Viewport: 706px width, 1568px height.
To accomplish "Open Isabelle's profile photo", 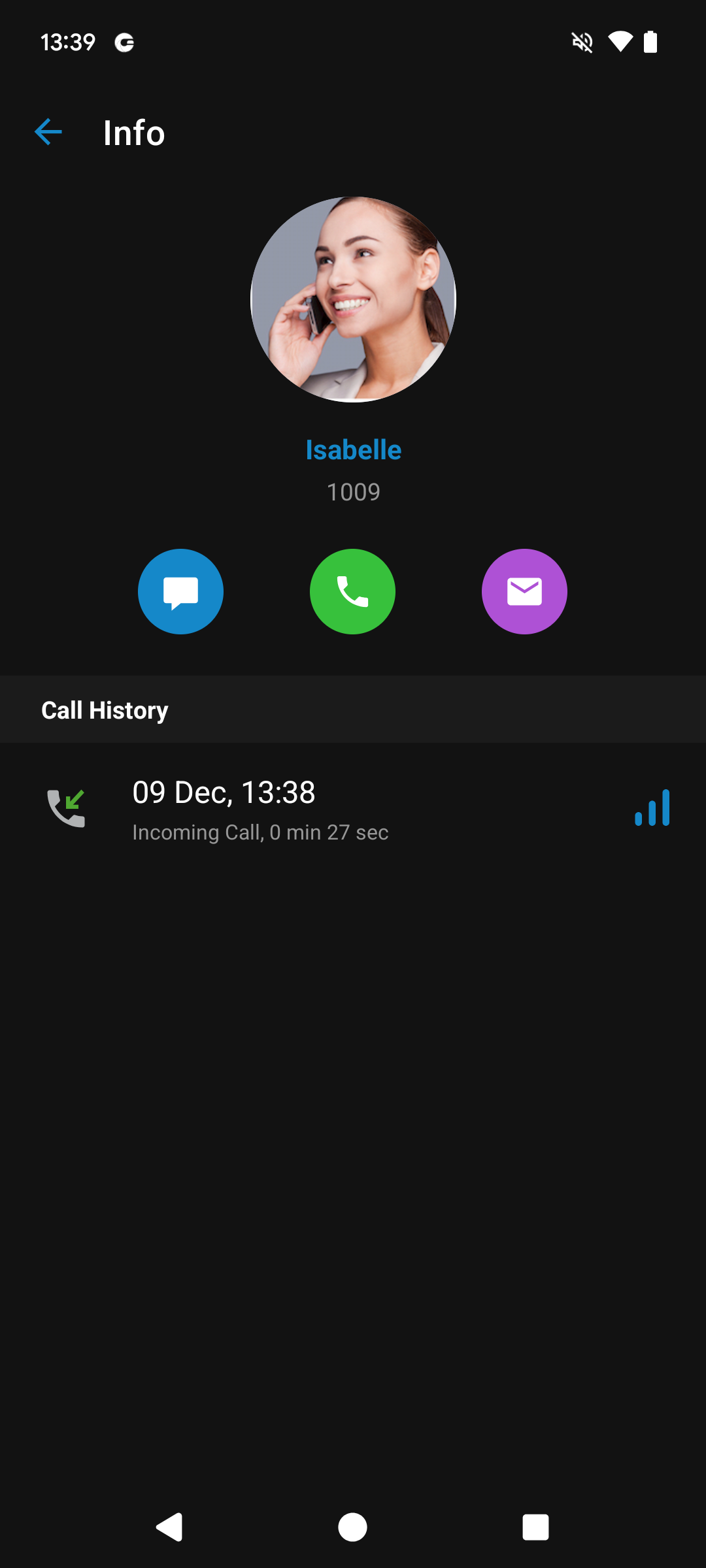I will pyautogui.click(x=353, y=299).
